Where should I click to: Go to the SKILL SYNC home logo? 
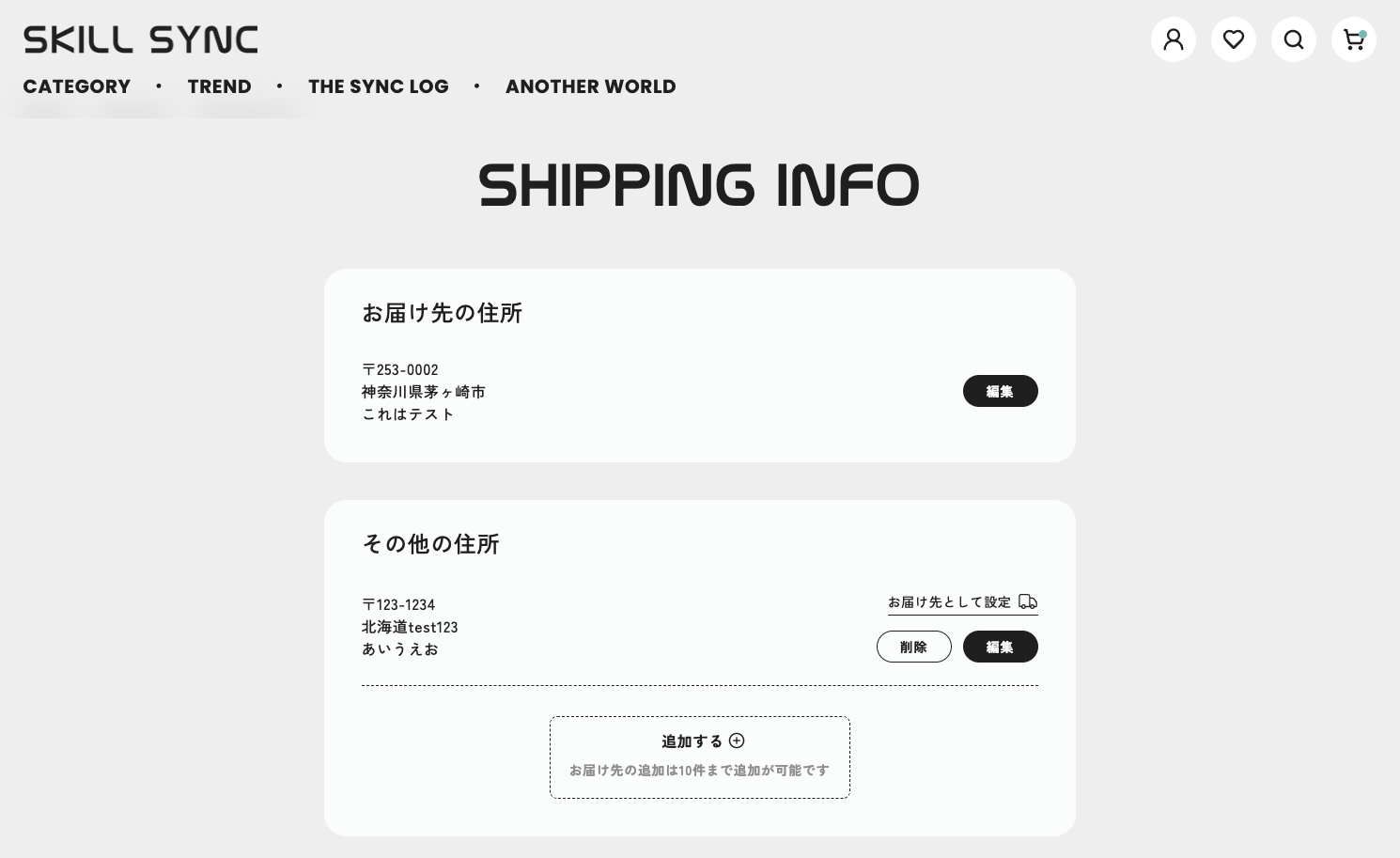pyautogui.click(x=141, y=39)
